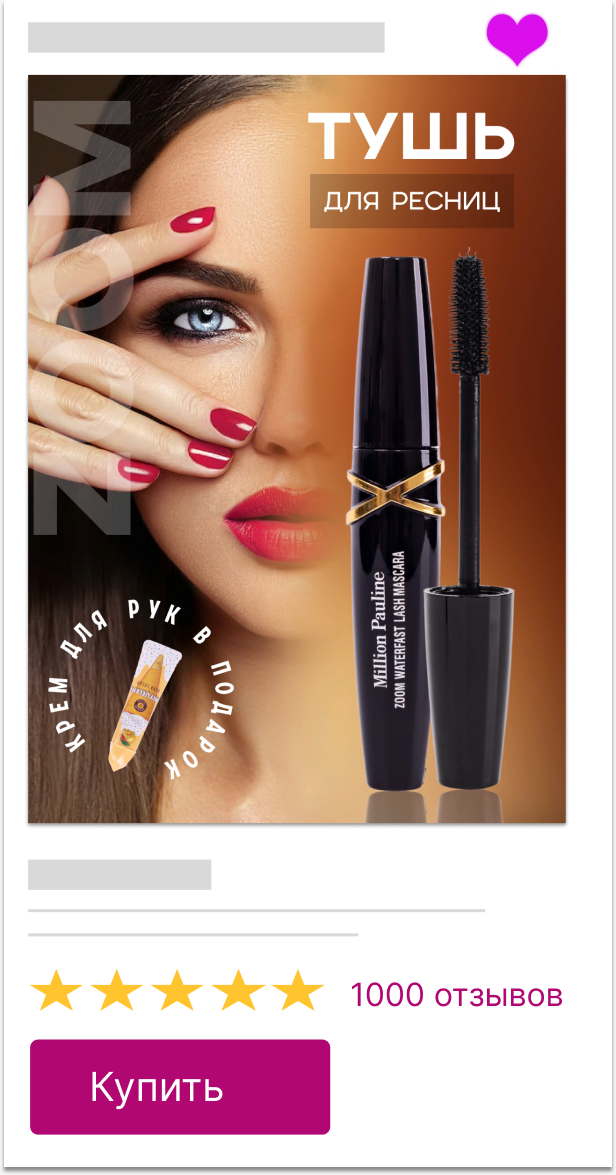Open the mascara product image
This screenshot has height=1175, width=616.
(297, 450)
